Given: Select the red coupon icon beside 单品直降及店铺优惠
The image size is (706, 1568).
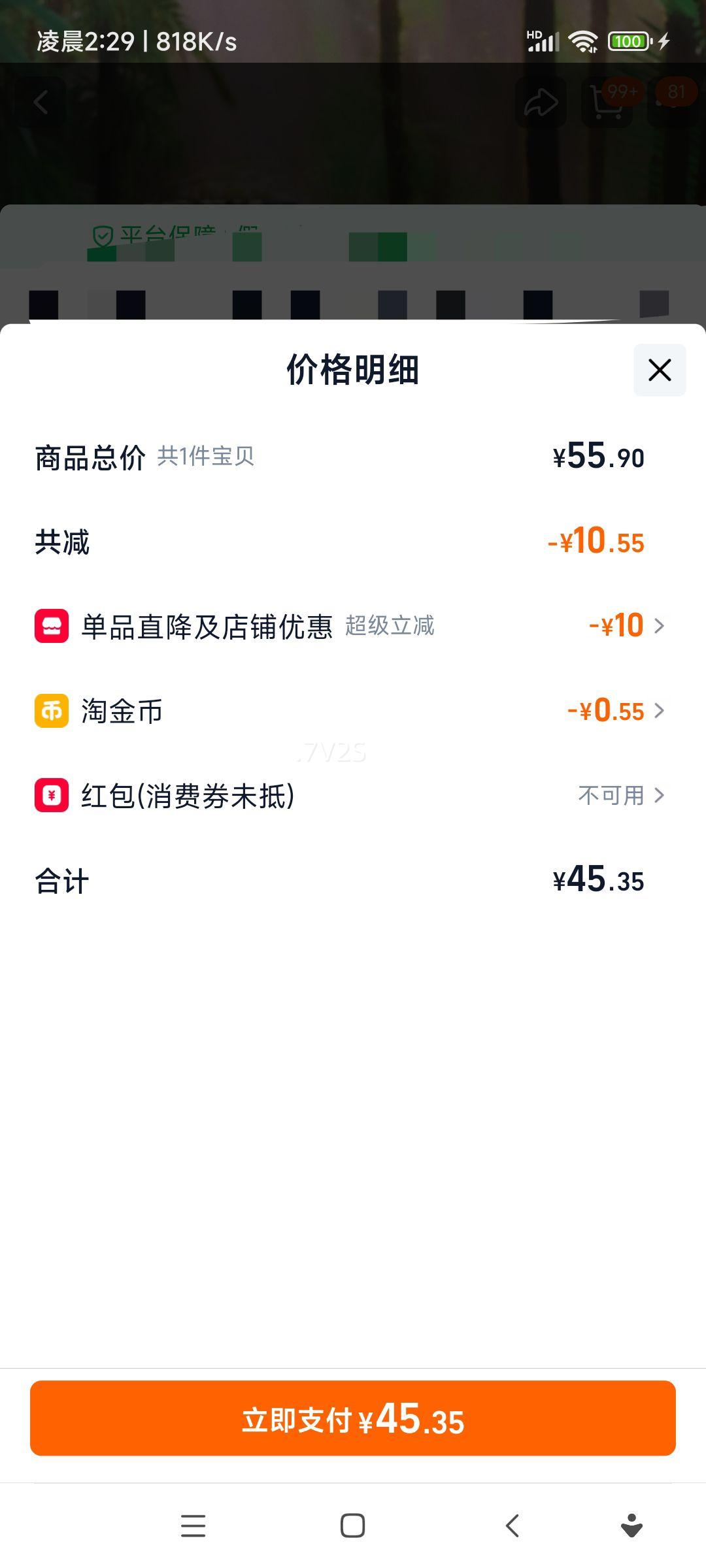Looking at the screenshot, I should click(51, 626).
